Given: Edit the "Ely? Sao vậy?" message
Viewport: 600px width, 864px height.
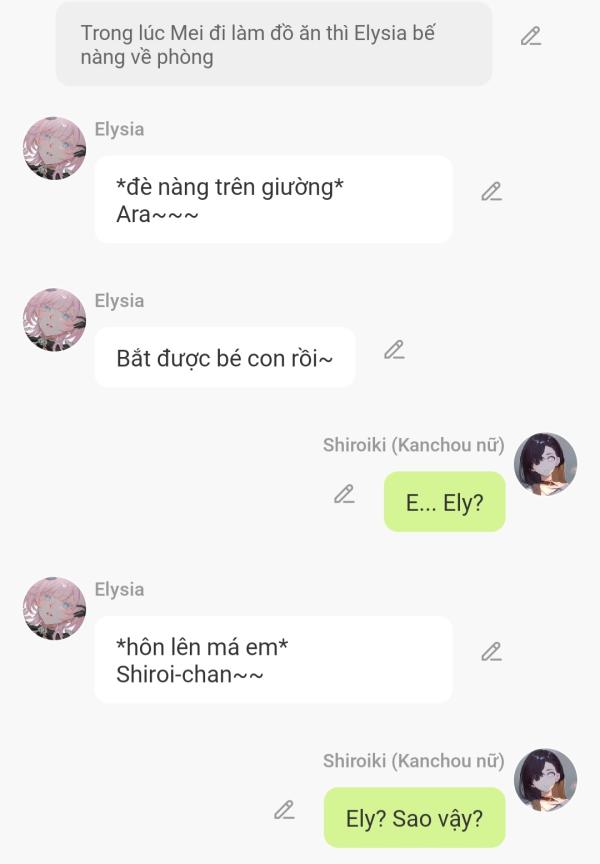Looking at the screenshot, I should pos(284,810).
